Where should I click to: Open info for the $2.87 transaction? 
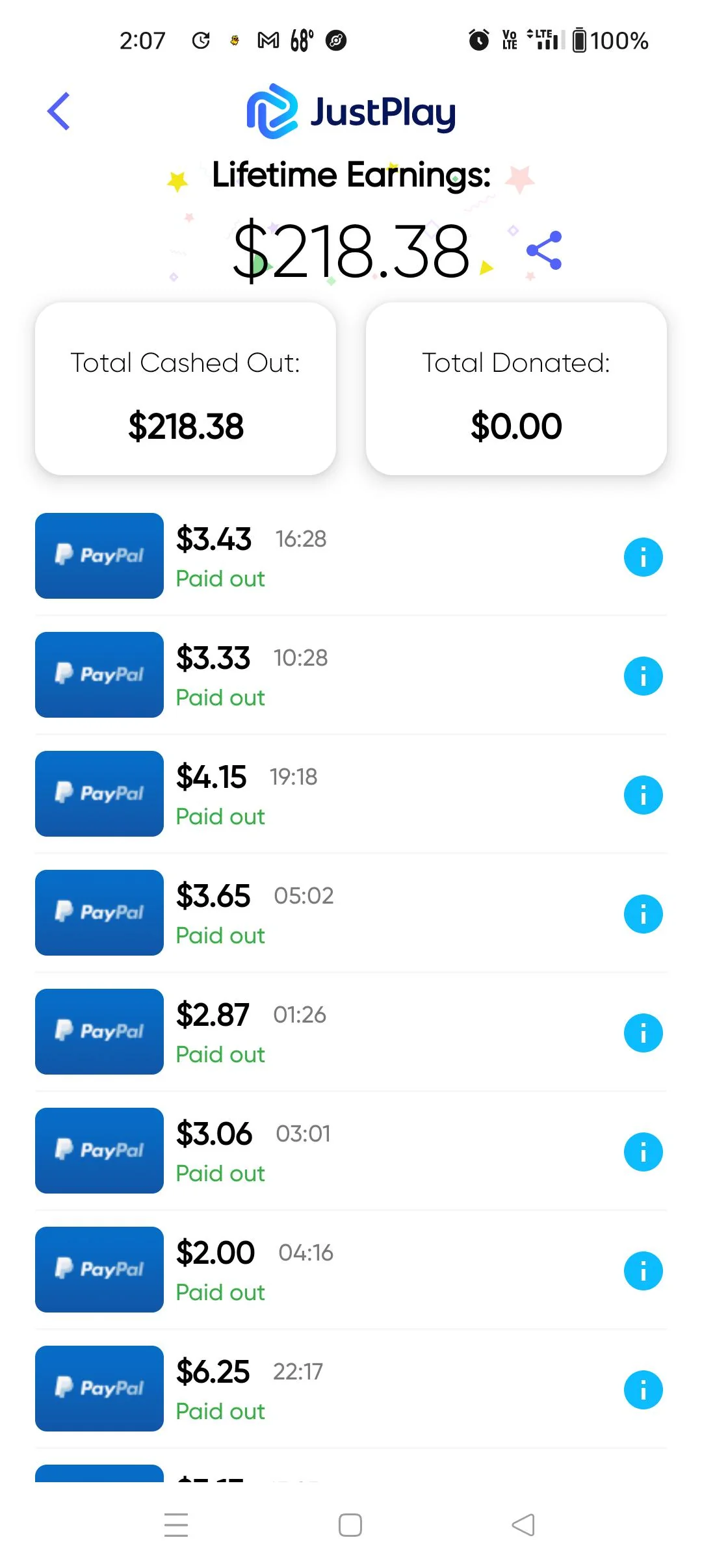coord(643,1032)
